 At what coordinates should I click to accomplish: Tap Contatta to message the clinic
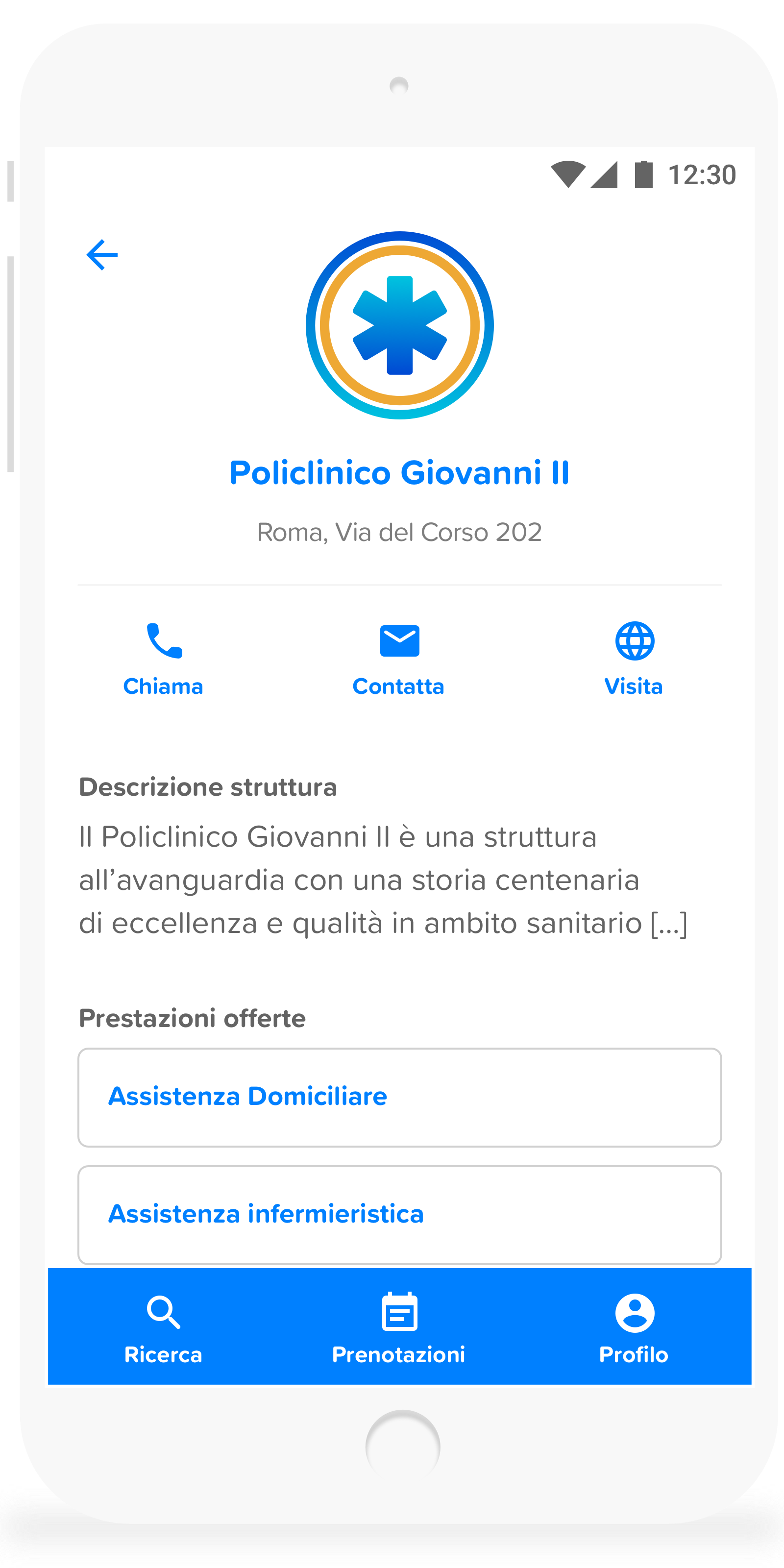(x=399, y=659)
